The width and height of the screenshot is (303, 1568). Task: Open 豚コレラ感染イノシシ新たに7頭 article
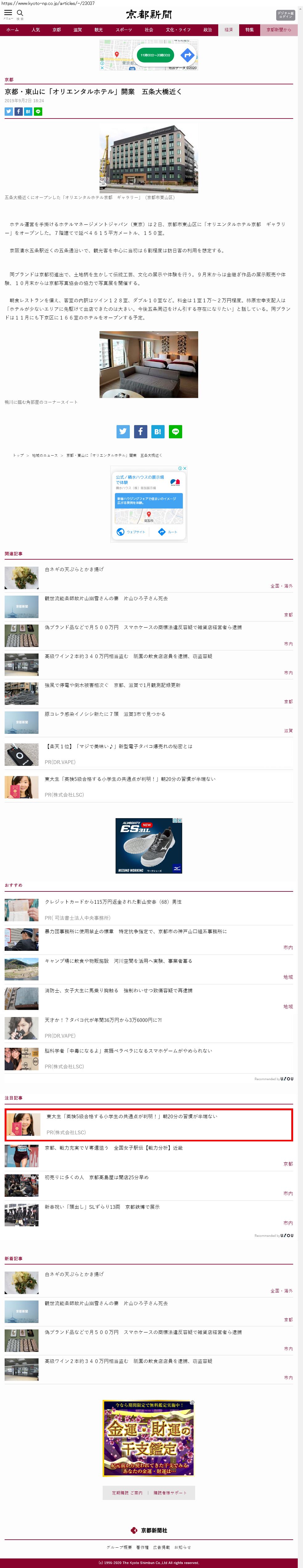pyautogui.click(x=105, y=714)
